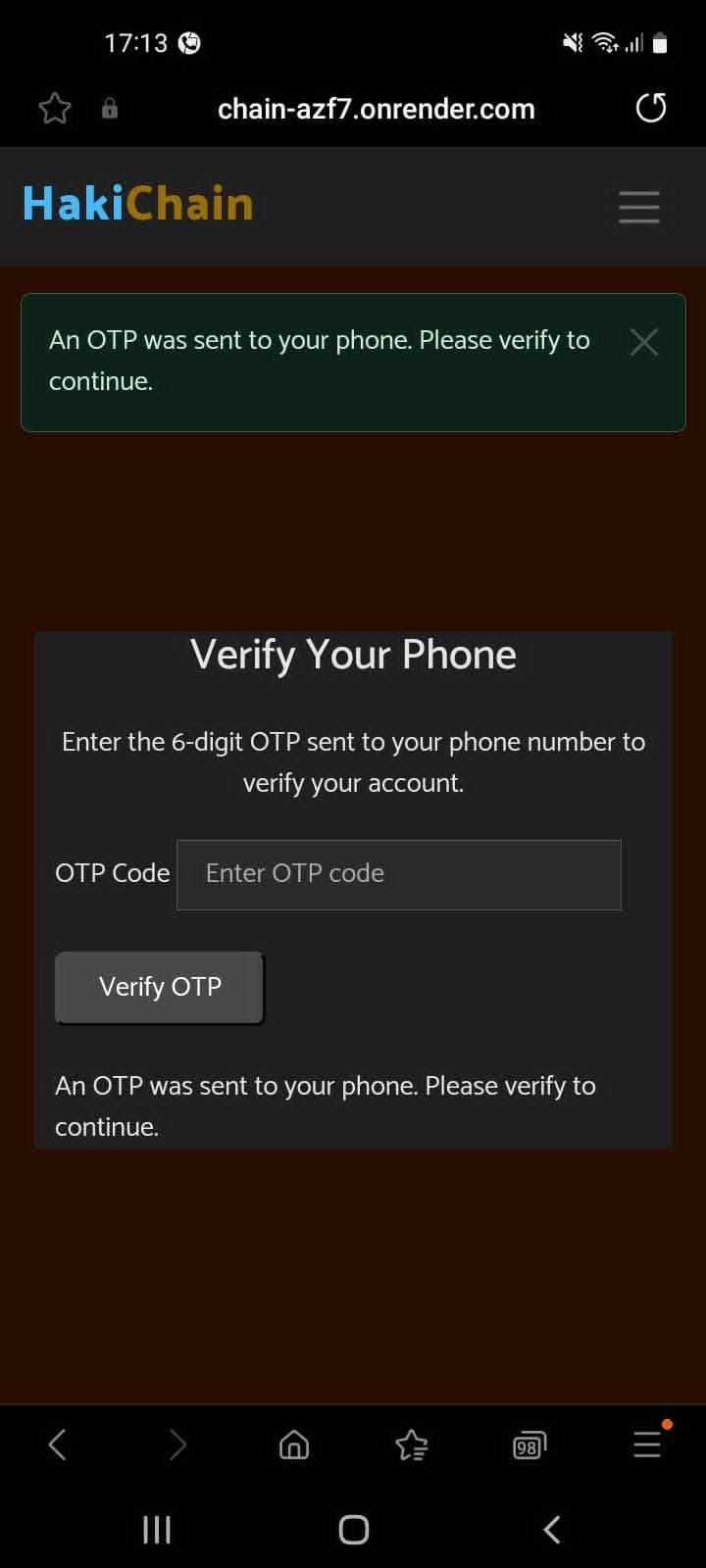The width and height of the screenshot is (706, 1568).
Task: Open the browser options menu with orange dot
Action: [646, 1444]
